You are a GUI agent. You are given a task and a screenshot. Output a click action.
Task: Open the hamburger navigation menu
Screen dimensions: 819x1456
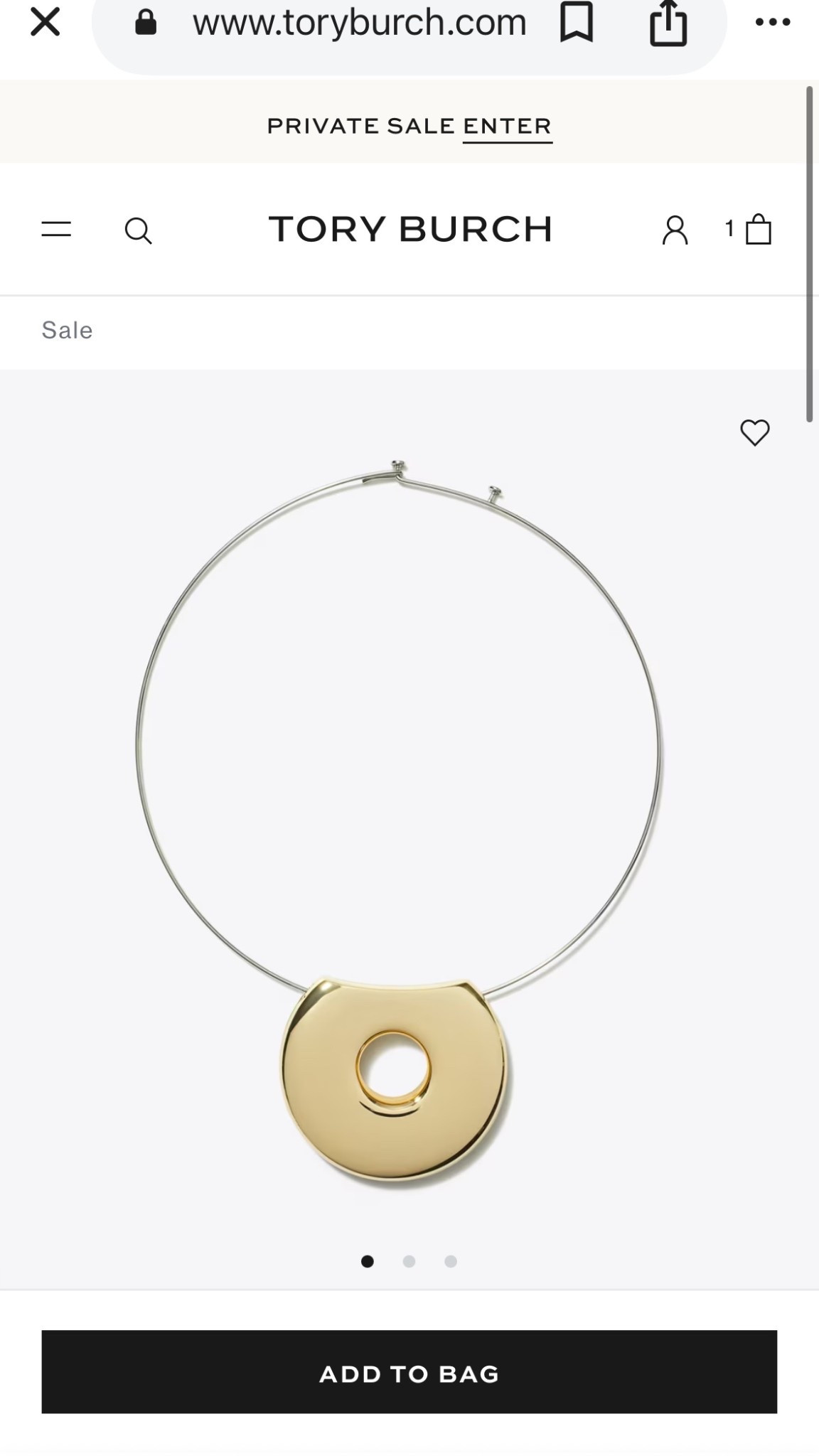(57, 229)
